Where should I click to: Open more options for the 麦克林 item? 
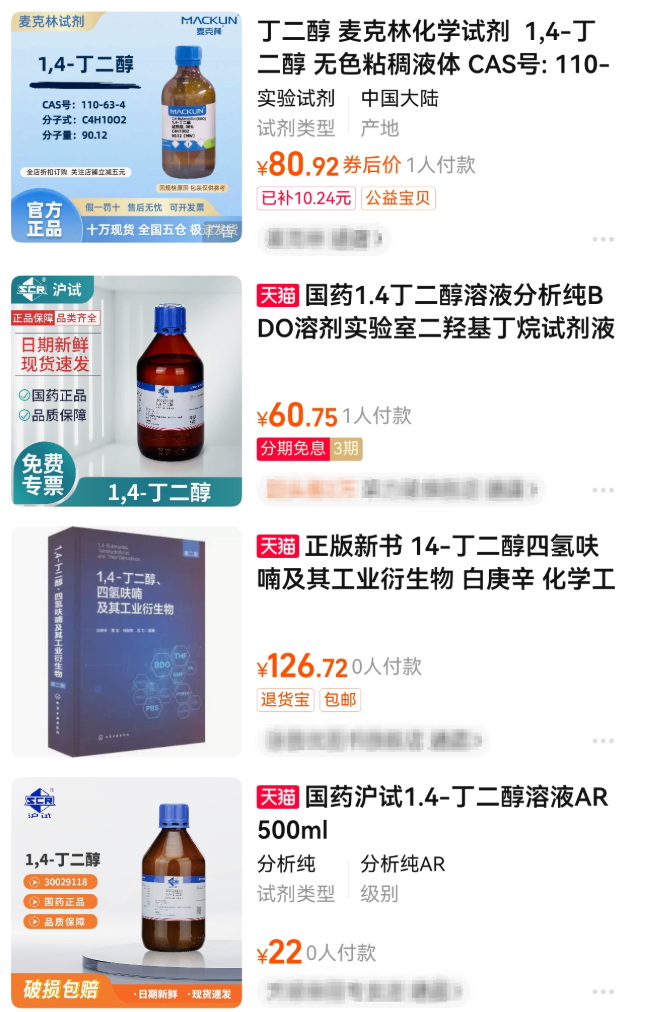click(603, 240)
